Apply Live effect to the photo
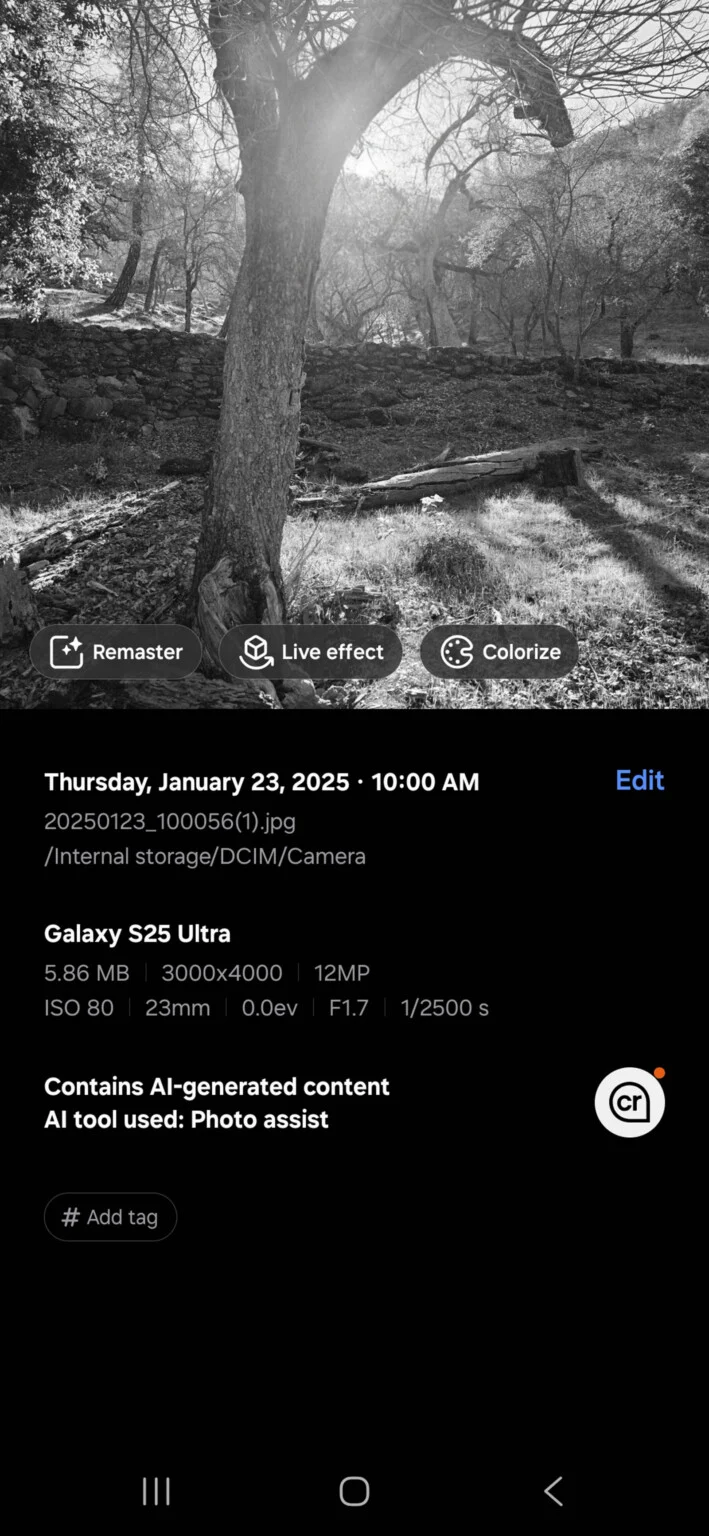Image resolution: width=709 pixels, height=1536 pixels. click(311, 652)
